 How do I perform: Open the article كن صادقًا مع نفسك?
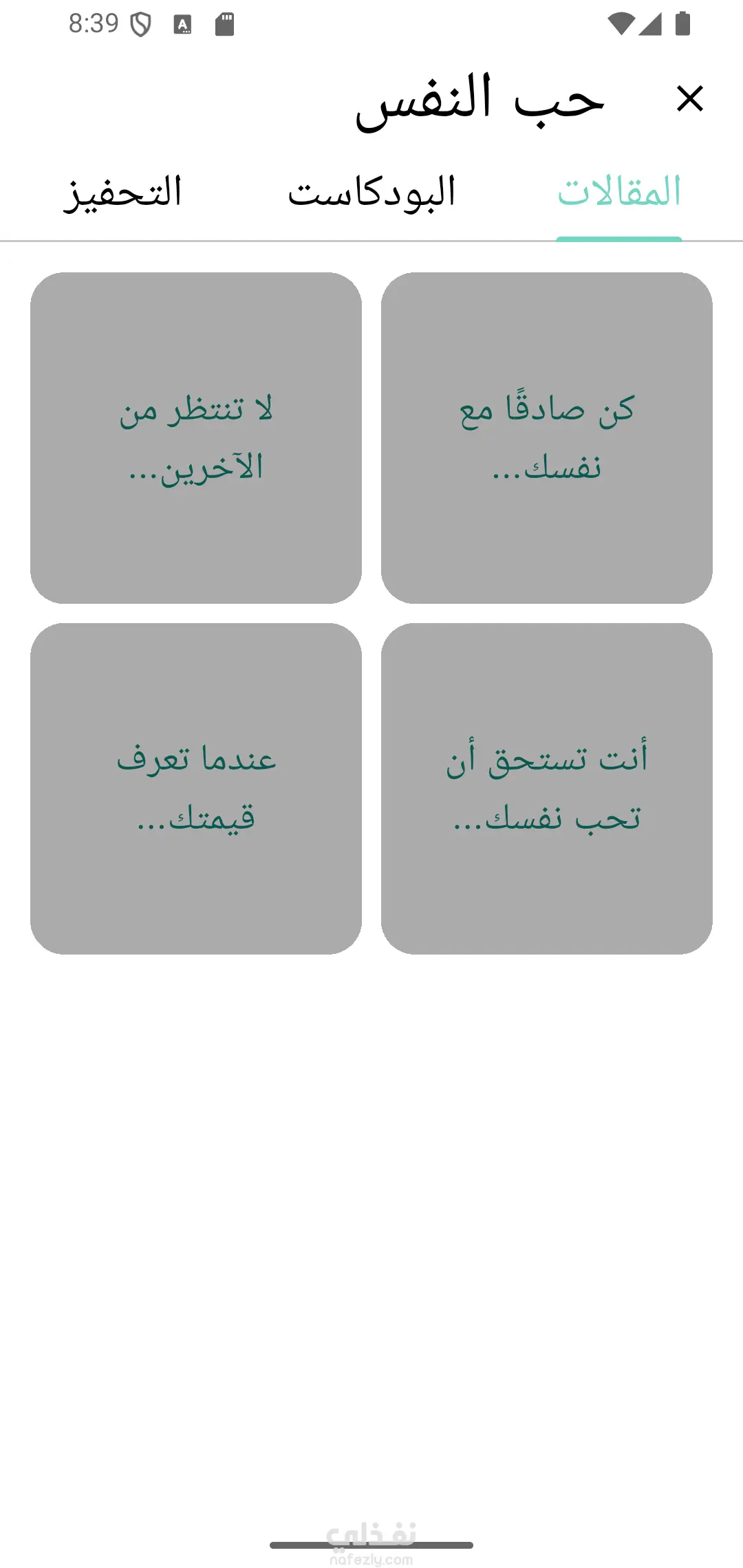coord(546,438)
